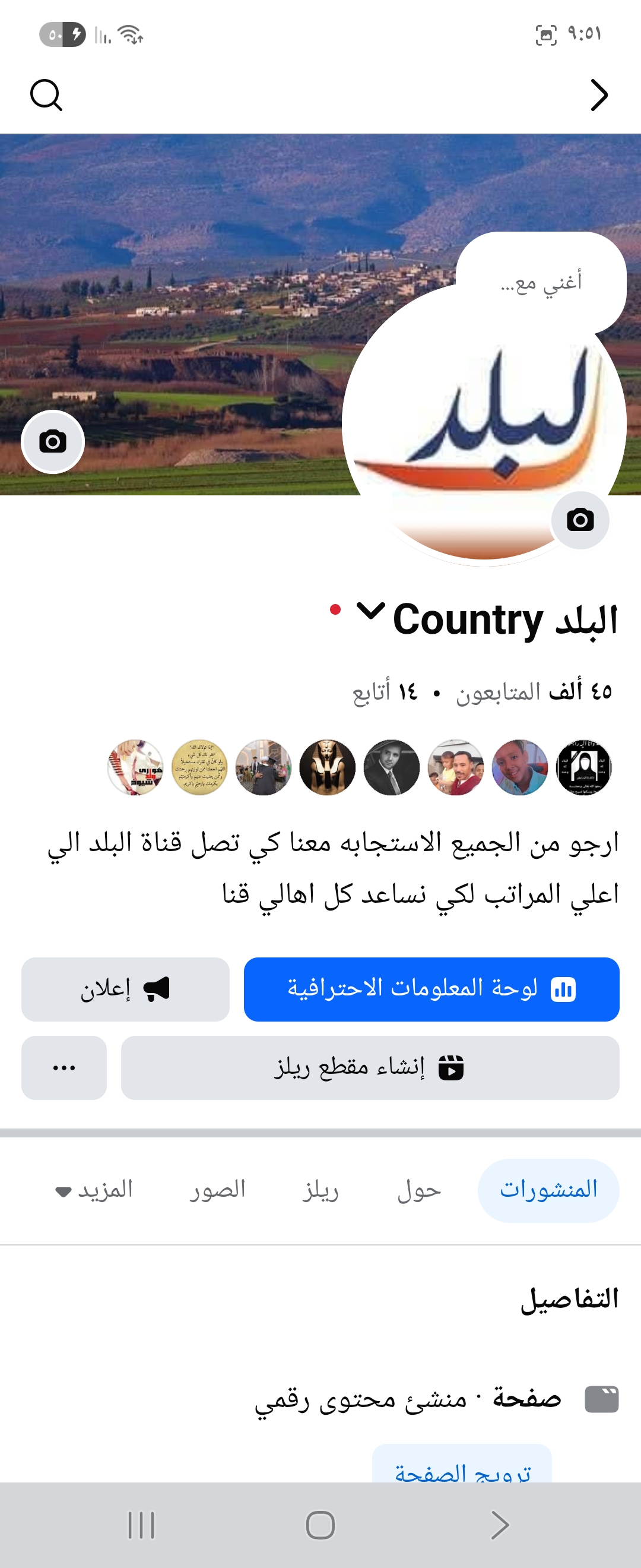The height and width of the screenshot is (1568, 641).
Task: Expand the profile switcher next to البلد Country
Action: (x=370, y=610)
